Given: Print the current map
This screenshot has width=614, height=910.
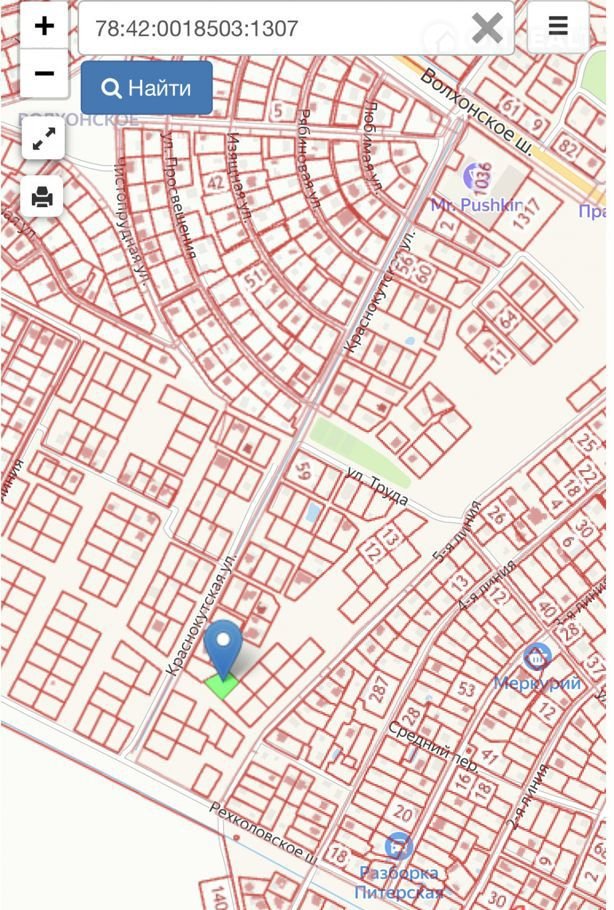Looking at the screenshot, I should pos(43,197).
